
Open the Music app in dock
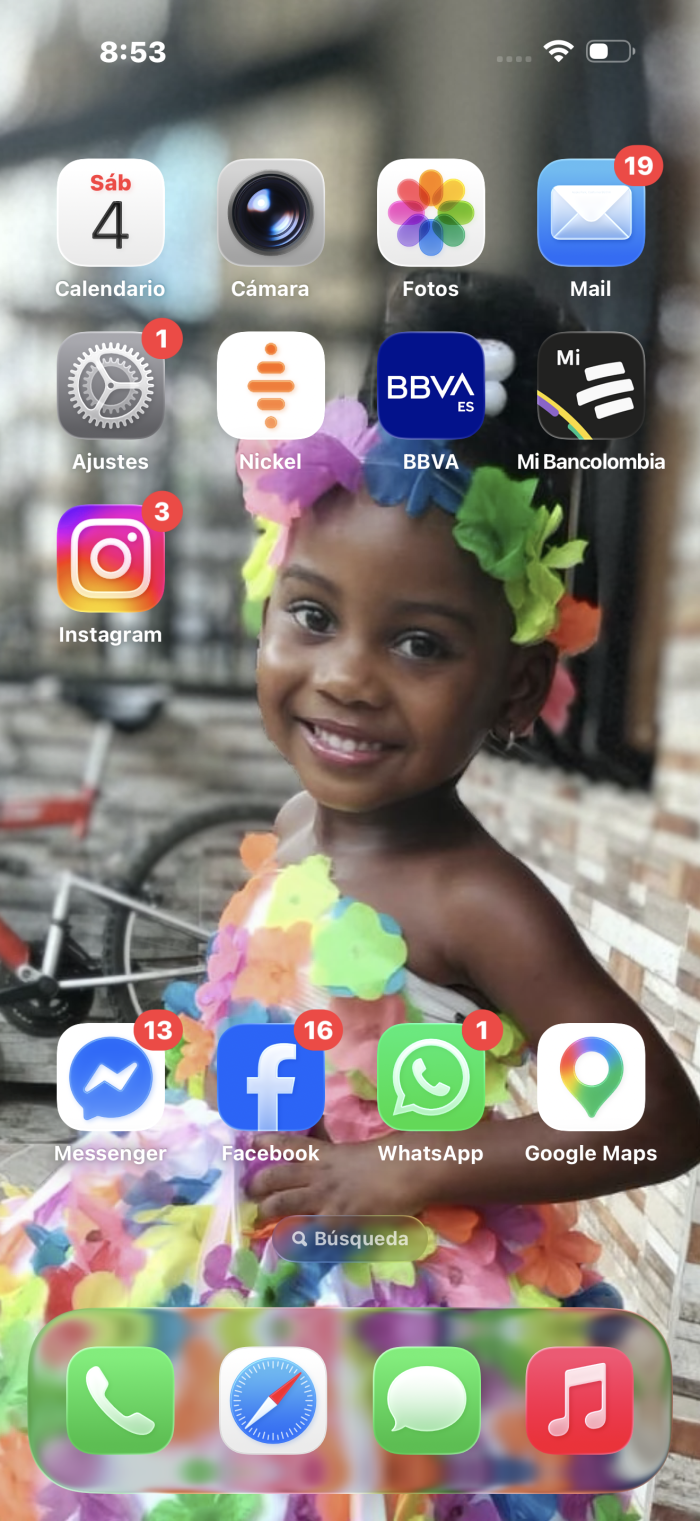(x=580, y=1400)
